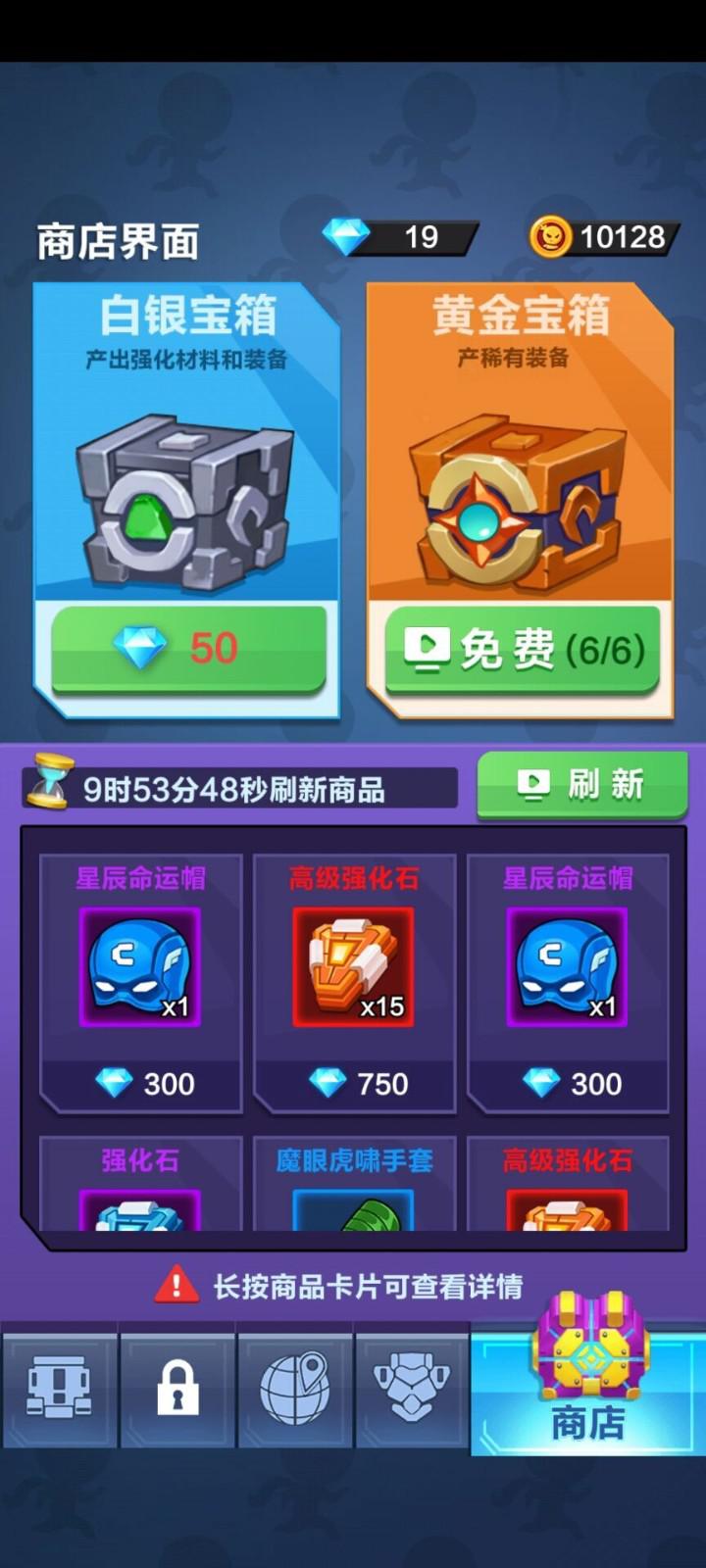The width and height of the screenshot is (706, 1568).
Task: Buy the silver chest for 50 gems
Action: [x=188, y=650]
